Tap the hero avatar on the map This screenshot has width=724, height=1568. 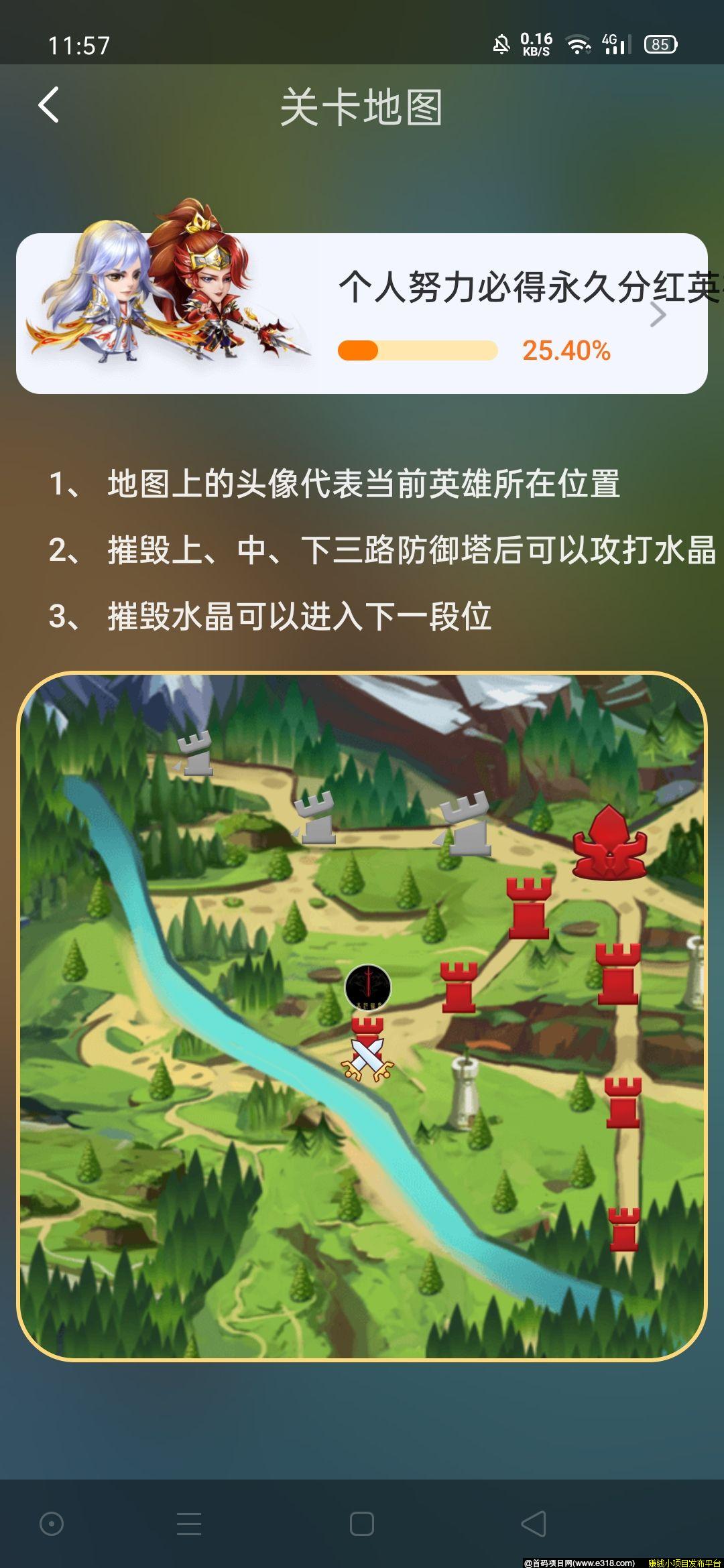pyautogui.click(x=367, y=986)
